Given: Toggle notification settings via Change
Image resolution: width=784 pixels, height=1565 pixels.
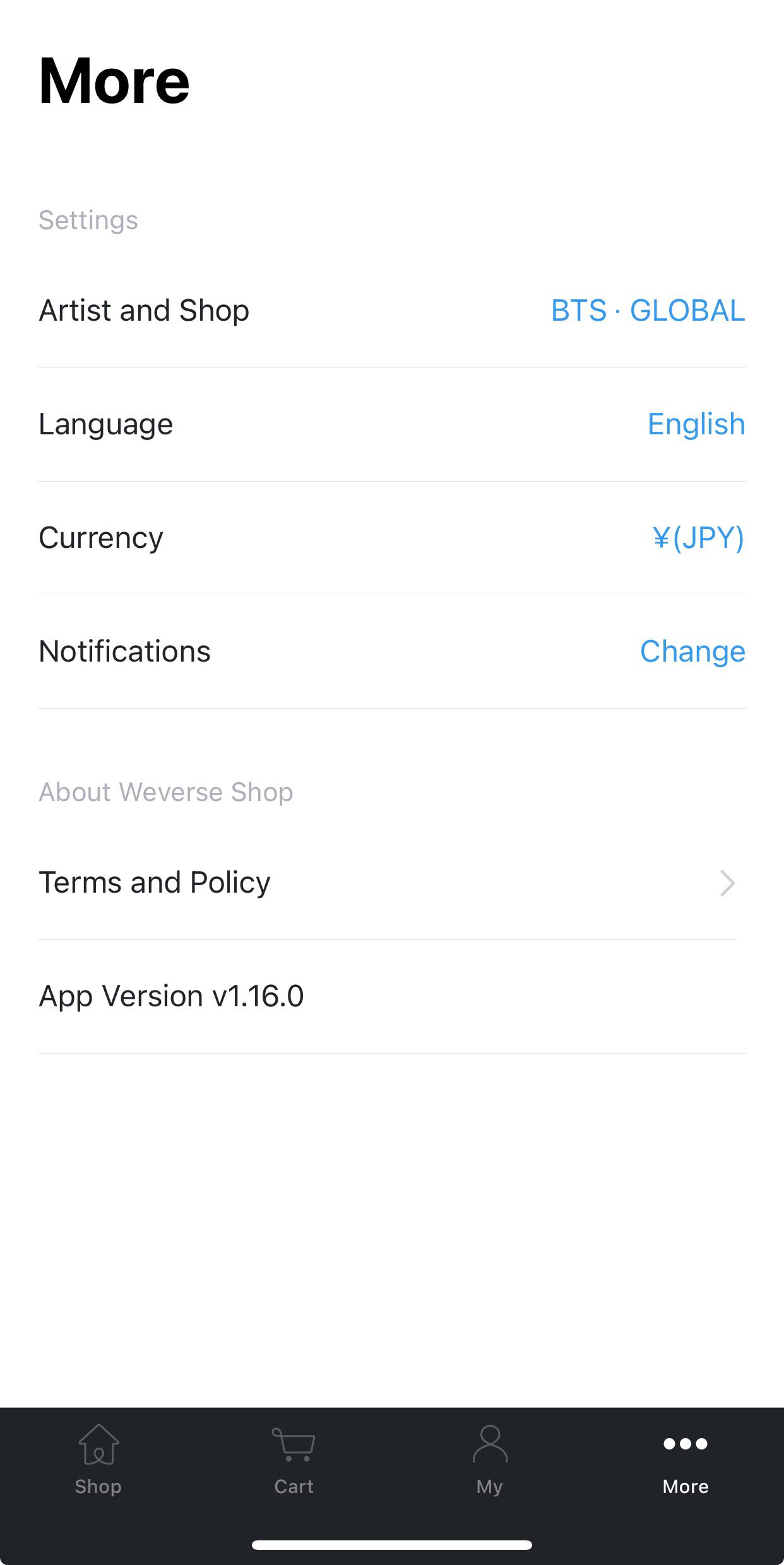Looking at the screenshot, I should (x=692, y=652).
